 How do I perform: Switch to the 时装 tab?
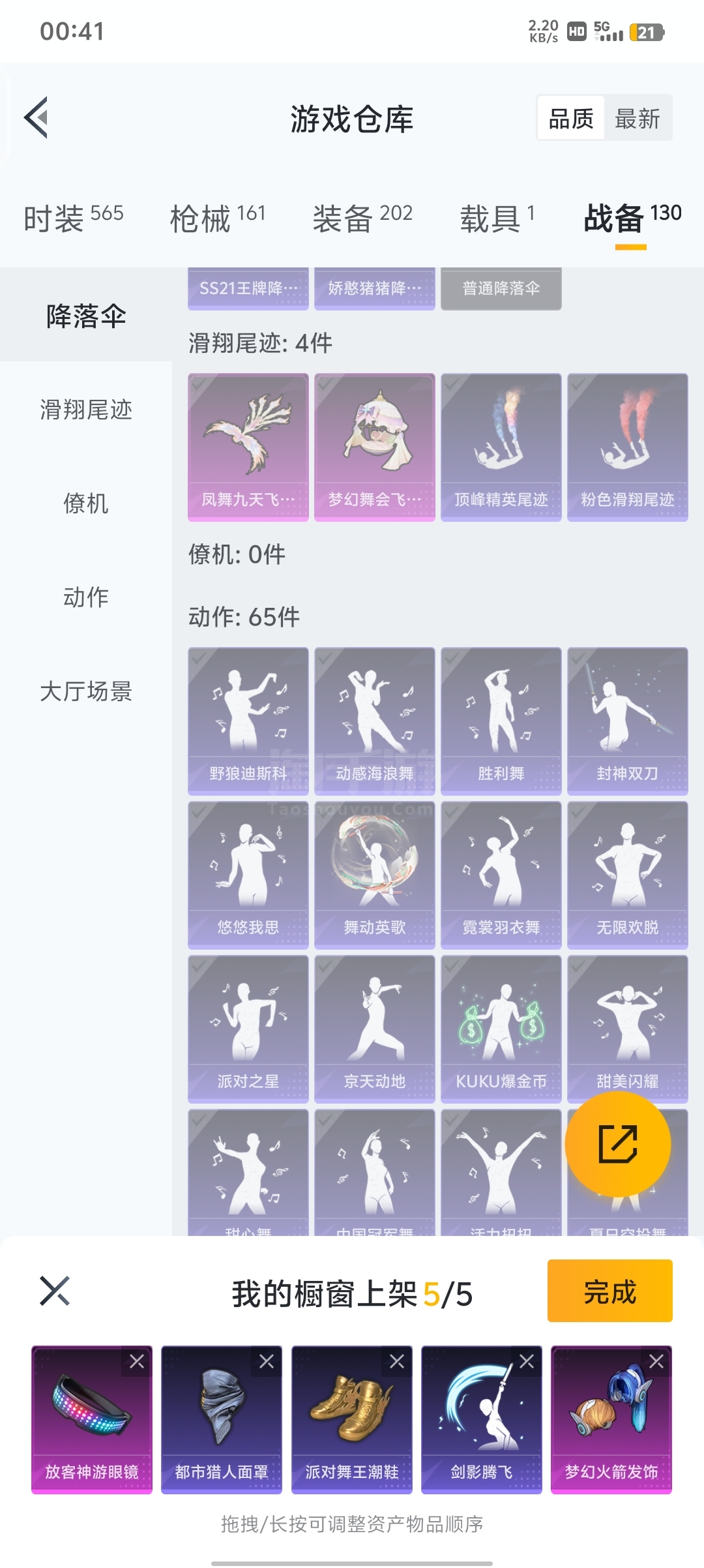coord(73,218)
